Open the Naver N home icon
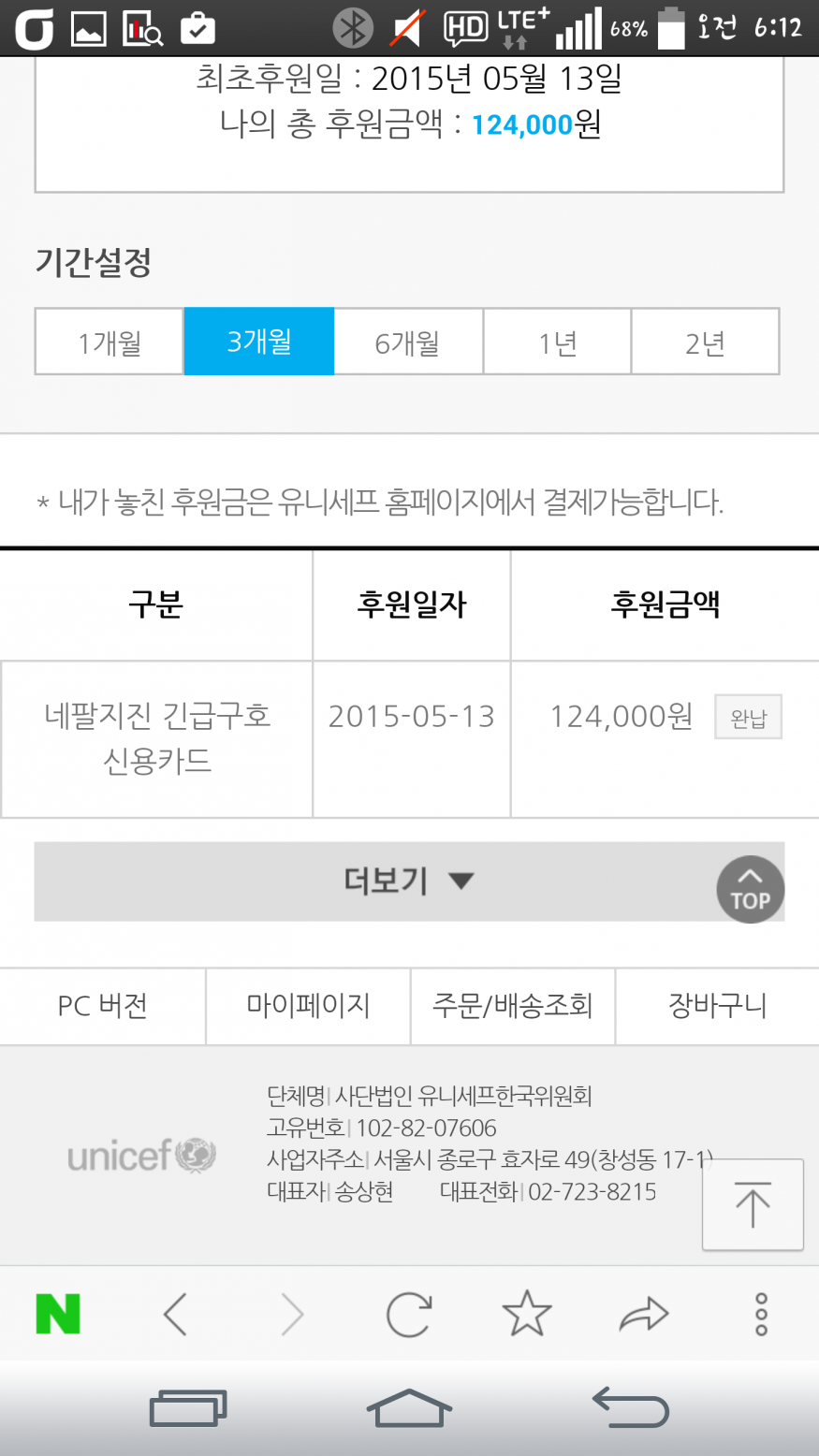Viewport: 819px width, 1456px height. [58, 1314]
